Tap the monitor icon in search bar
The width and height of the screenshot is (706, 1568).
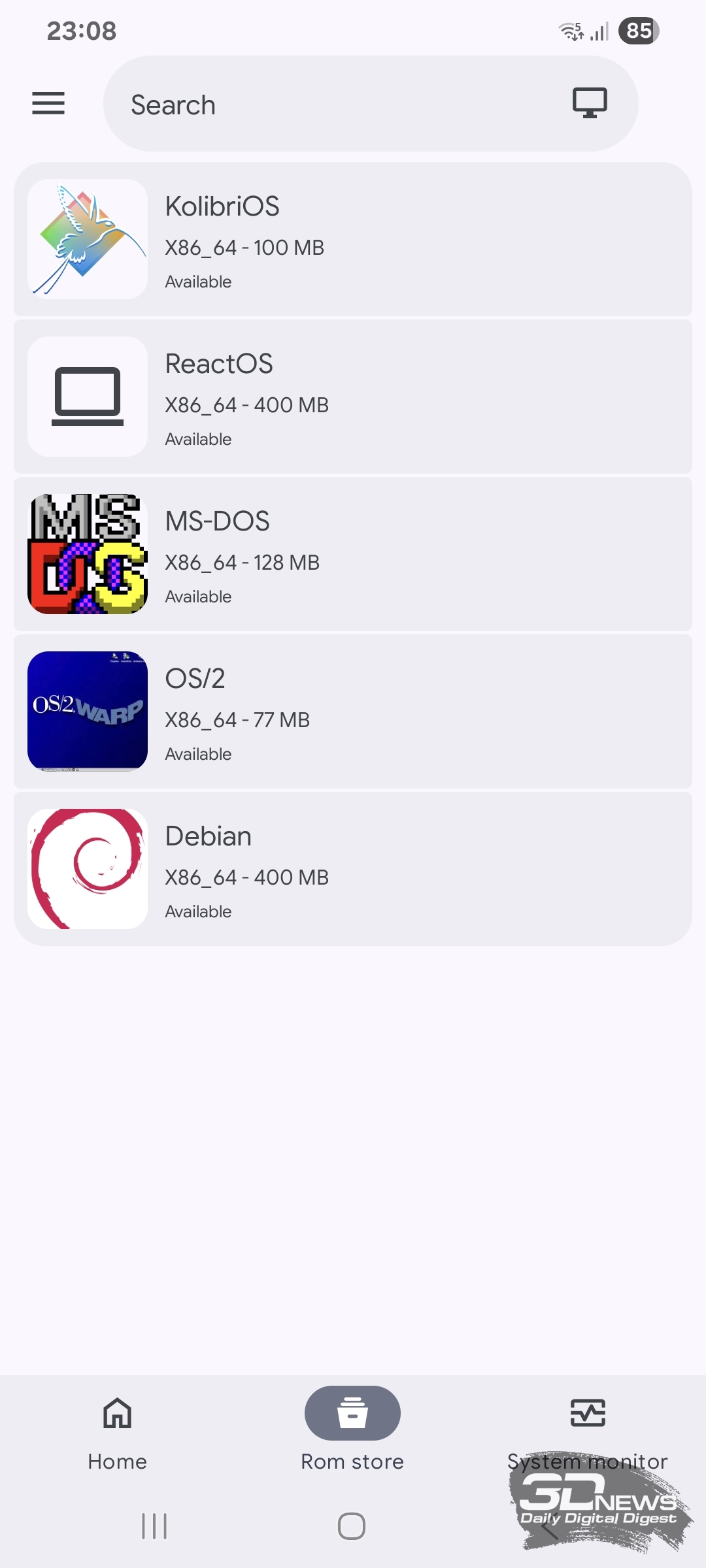pyautogui.click(x=590, y=103)
